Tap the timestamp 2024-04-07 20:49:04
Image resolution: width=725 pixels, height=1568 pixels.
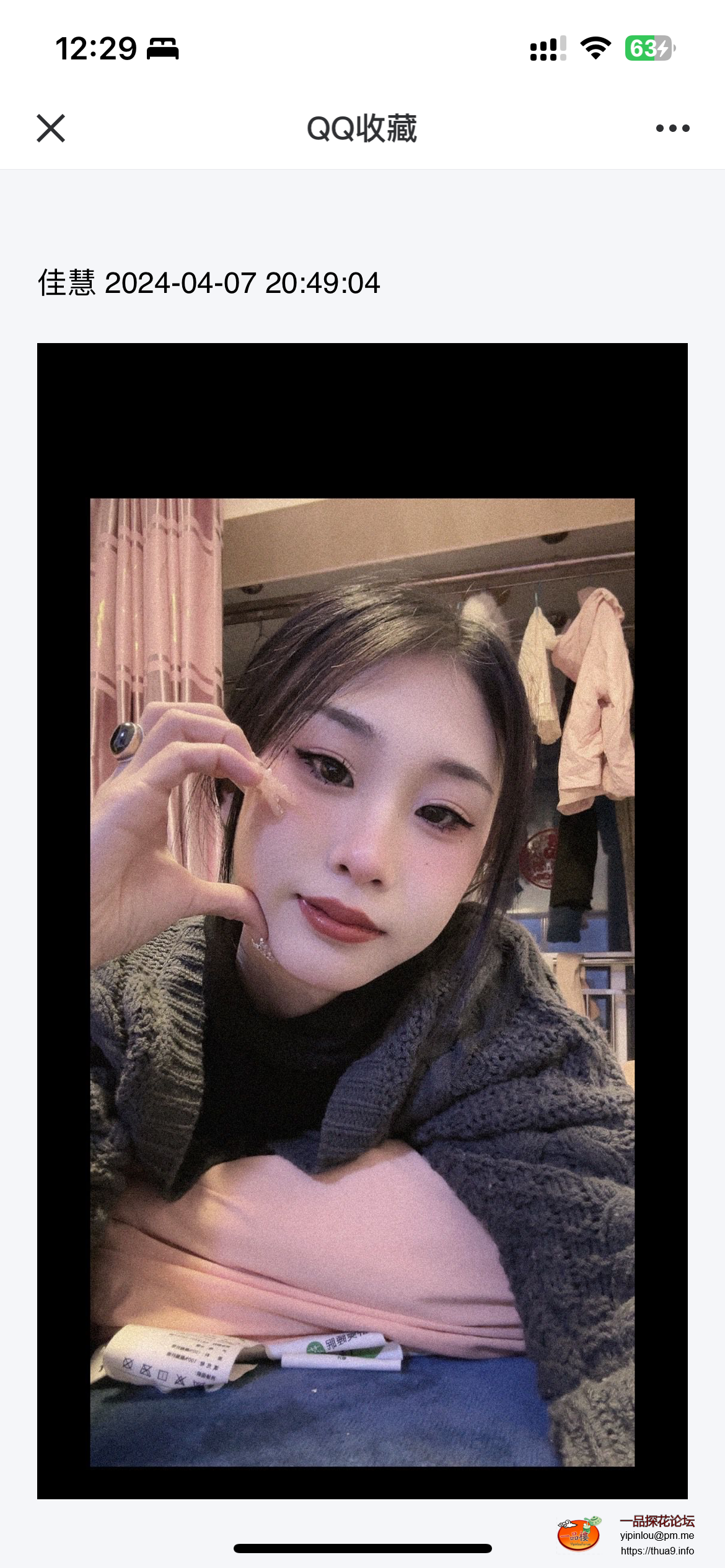(243, 284)
